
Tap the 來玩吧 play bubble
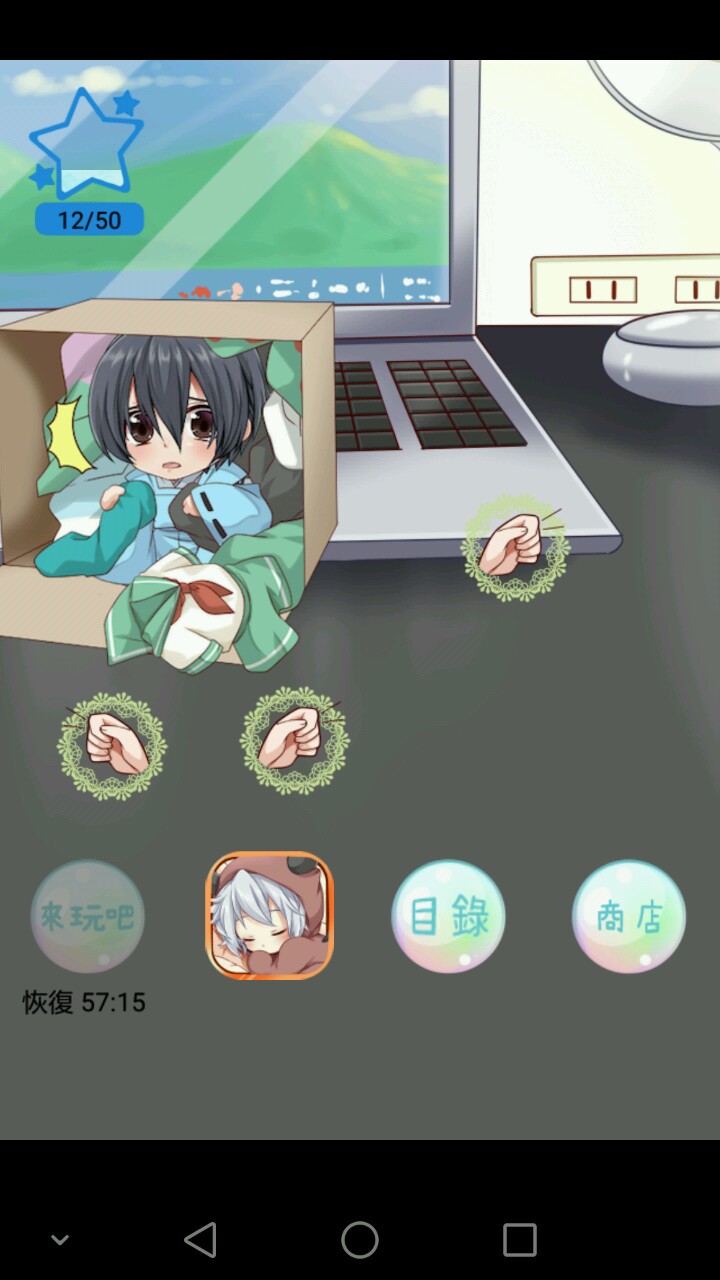pyautogui.click(x=88, y=916)
